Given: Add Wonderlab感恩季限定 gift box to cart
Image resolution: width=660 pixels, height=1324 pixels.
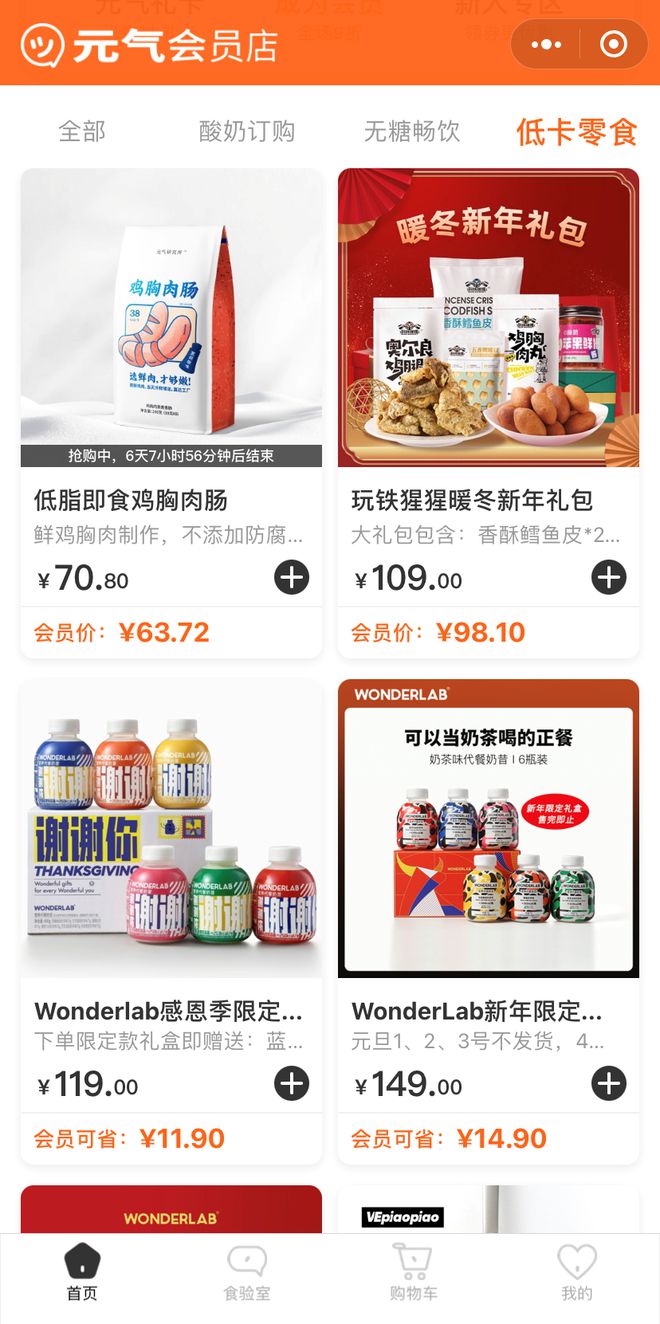Looking at the screenshot, I should (292, 1083).
